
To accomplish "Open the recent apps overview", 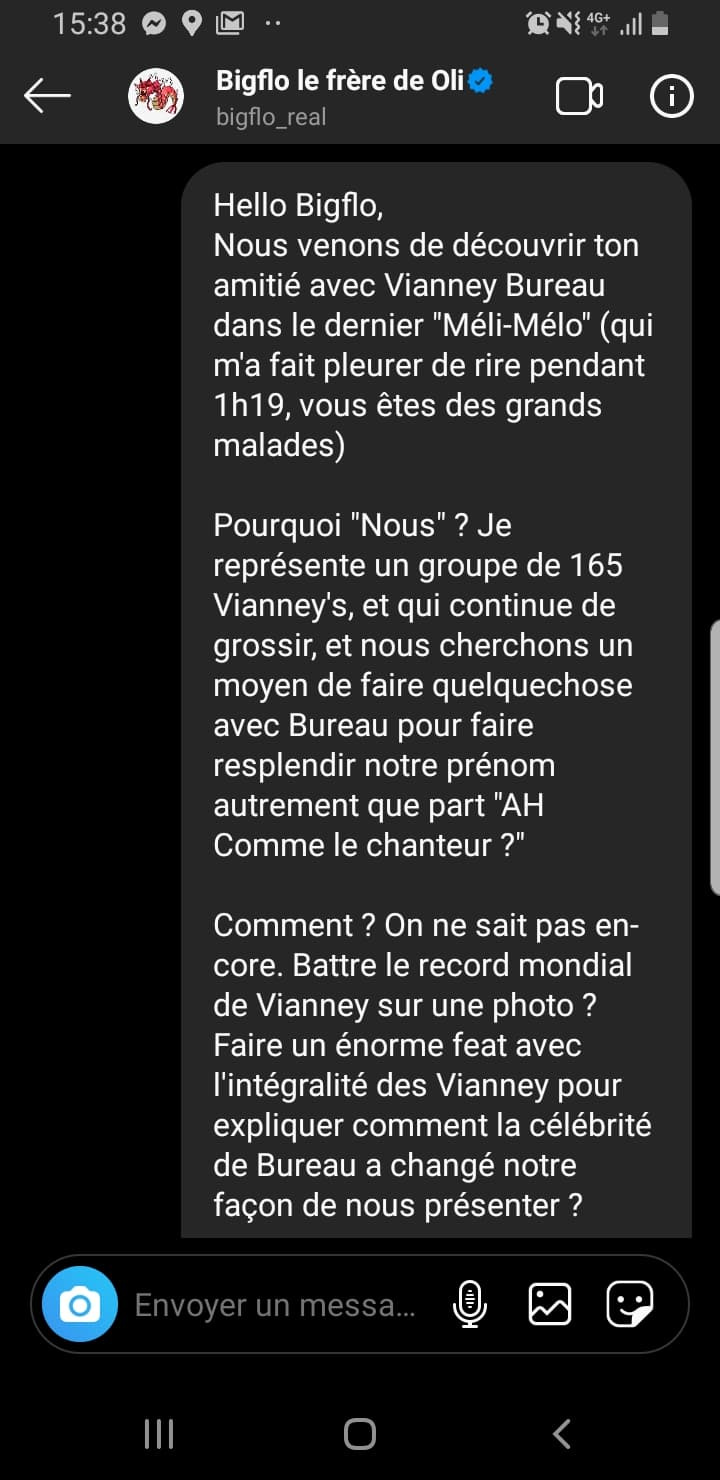I will (159, 1434).
